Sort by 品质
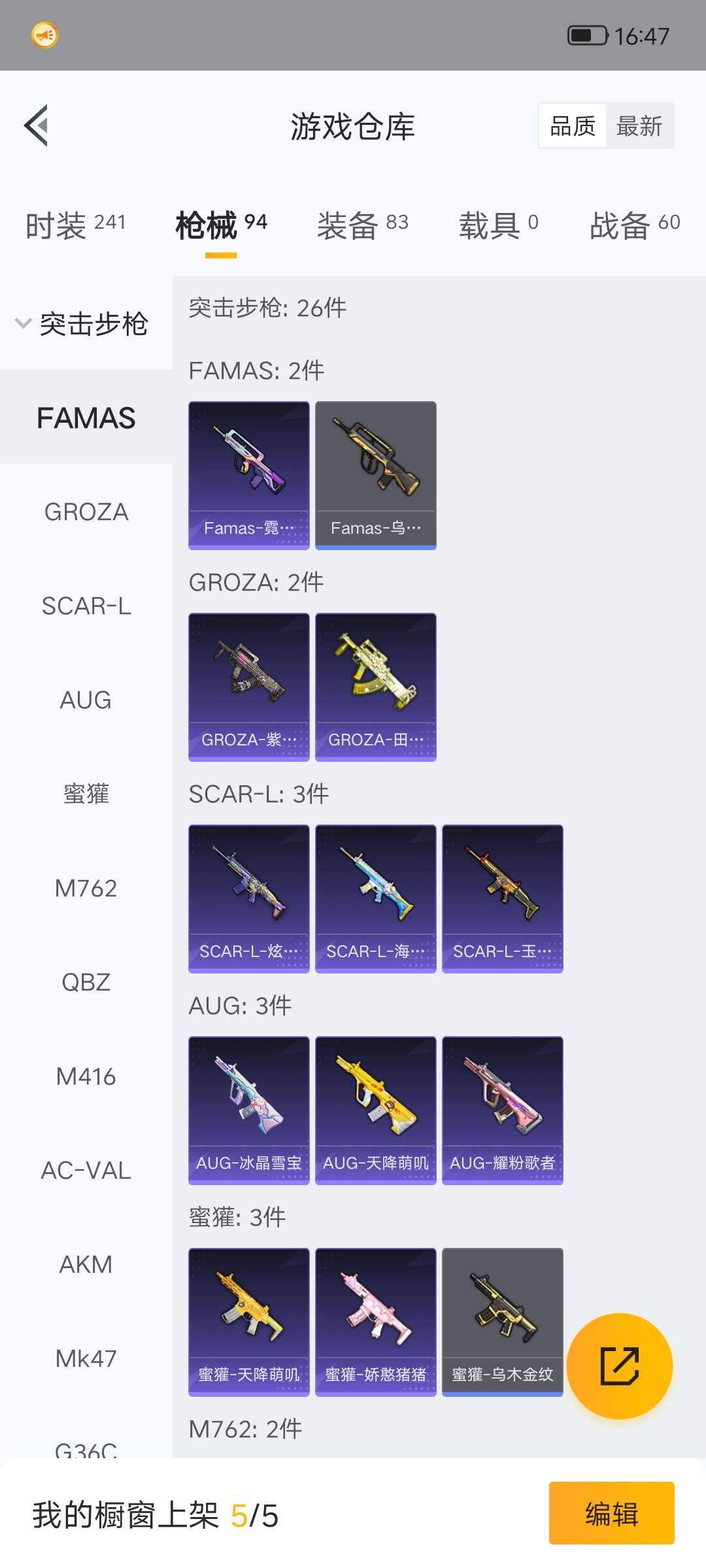706x1568 pixels. click(x=573, y=126)
